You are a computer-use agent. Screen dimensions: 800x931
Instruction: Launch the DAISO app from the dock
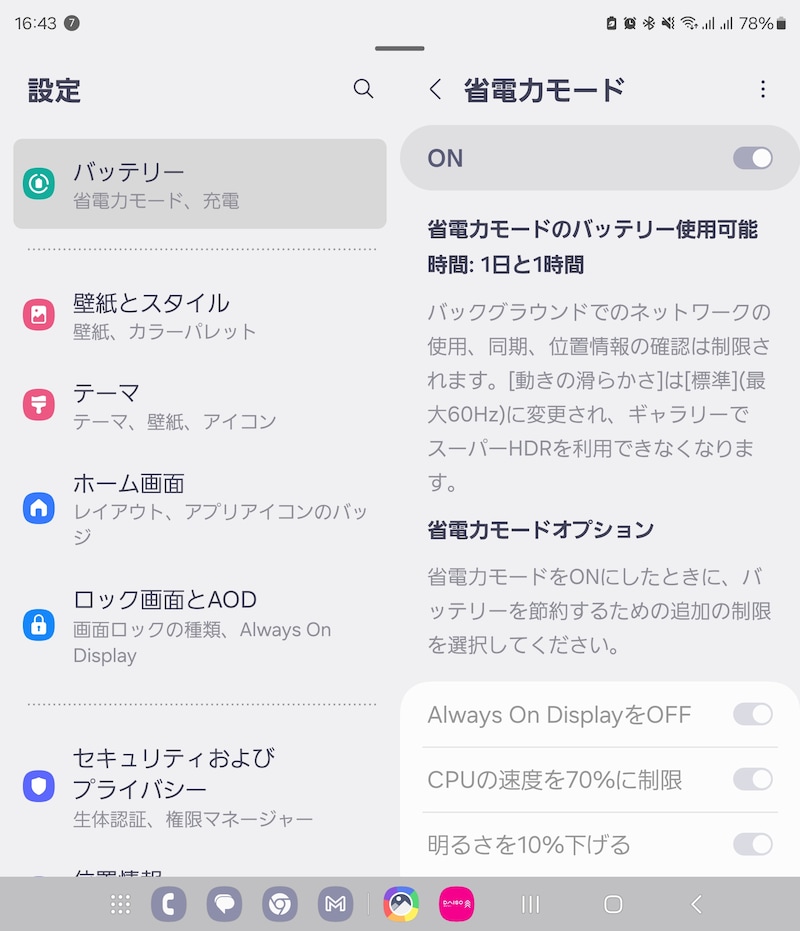[455, 904]
